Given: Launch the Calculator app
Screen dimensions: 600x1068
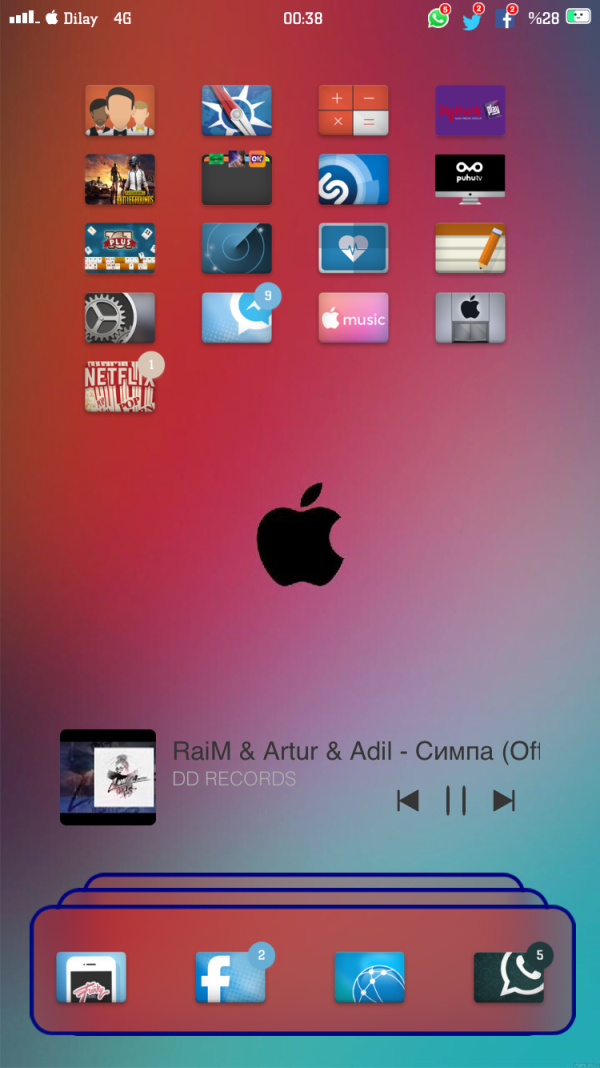Looking at the screenshot, I should coord(353,110).
